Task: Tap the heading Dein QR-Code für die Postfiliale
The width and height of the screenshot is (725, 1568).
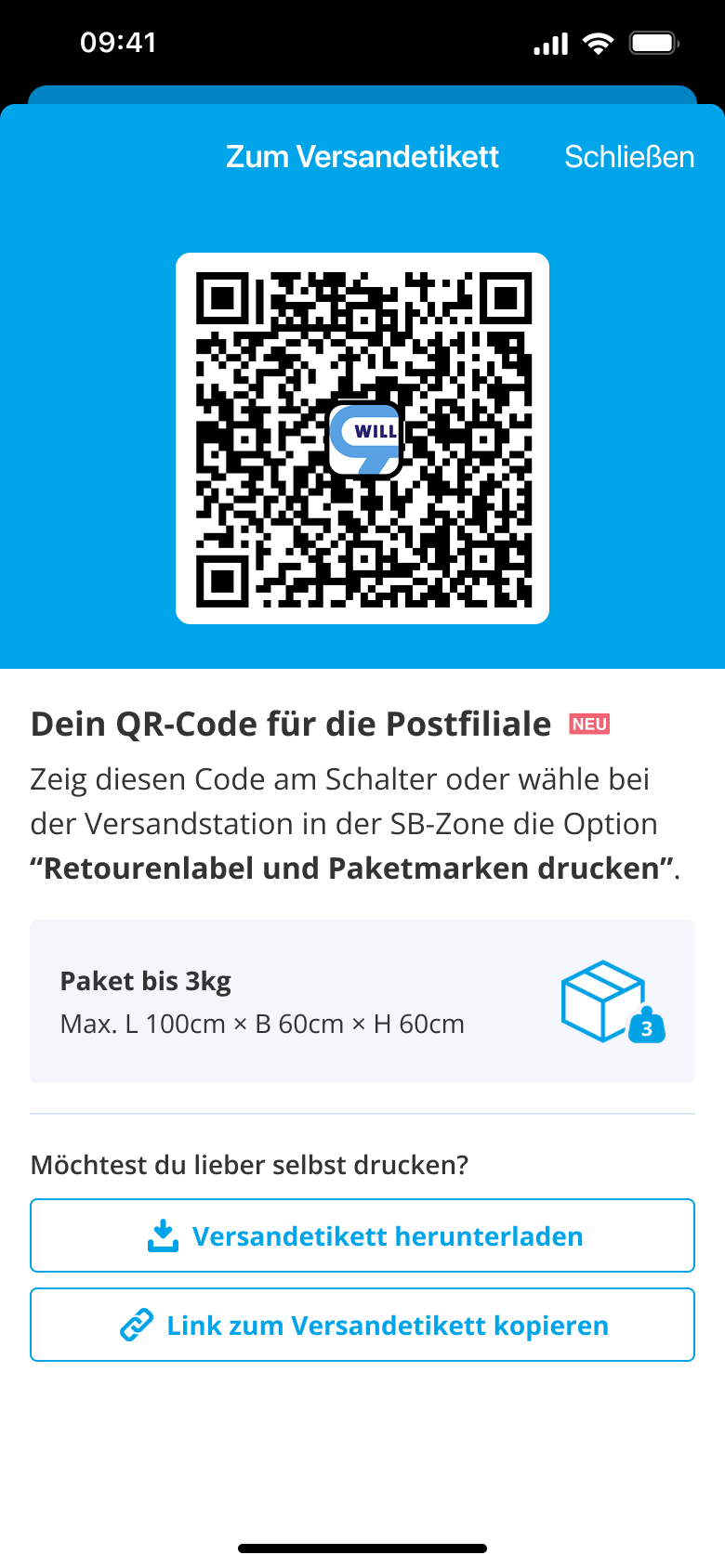Action: pyautogui.click(x=291, y=724)
